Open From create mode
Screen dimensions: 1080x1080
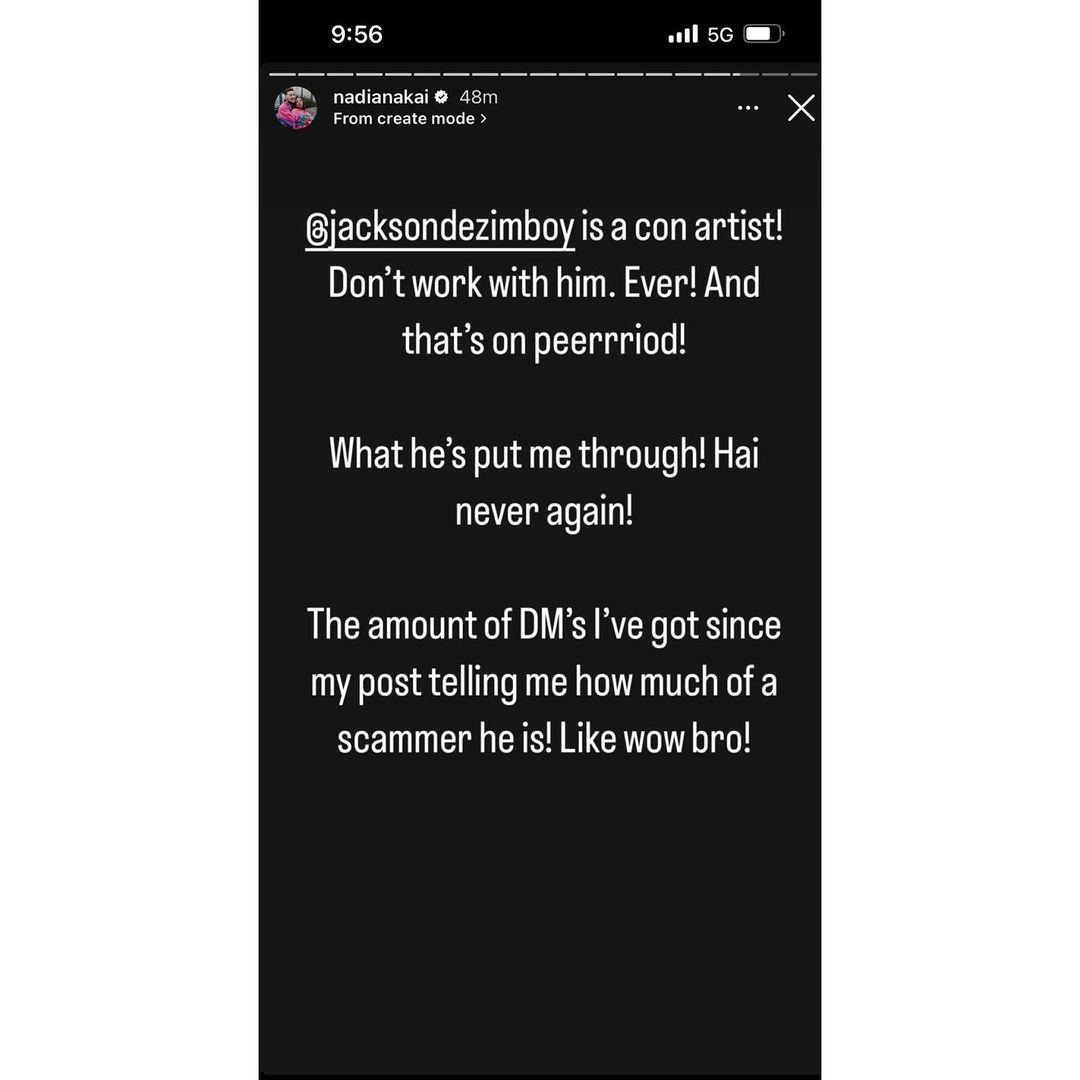[410, 119]
